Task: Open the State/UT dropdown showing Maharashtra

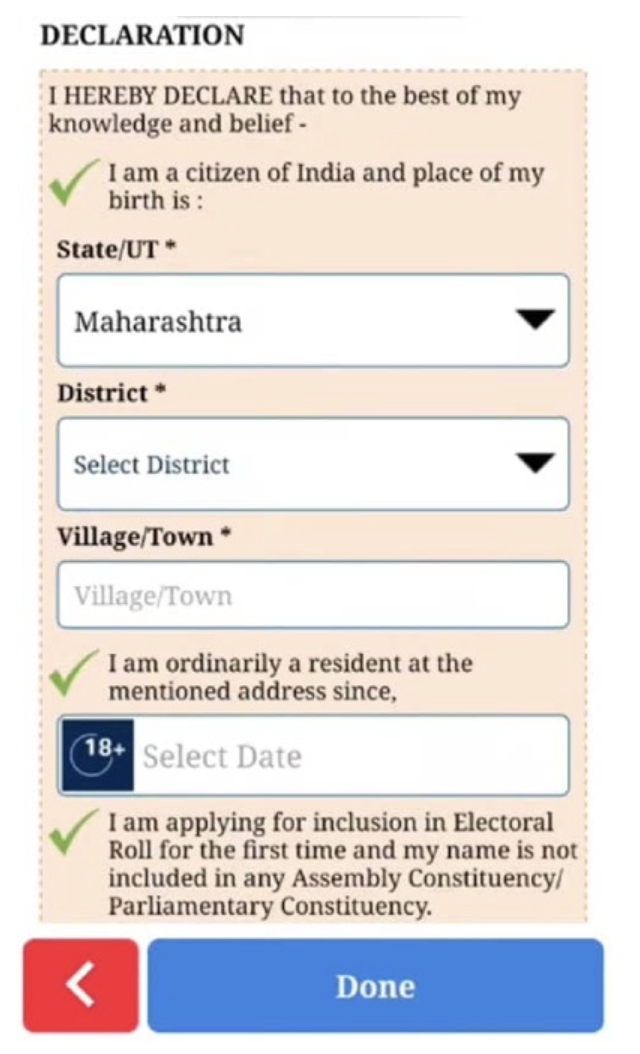Action: (x=313, y=321)
